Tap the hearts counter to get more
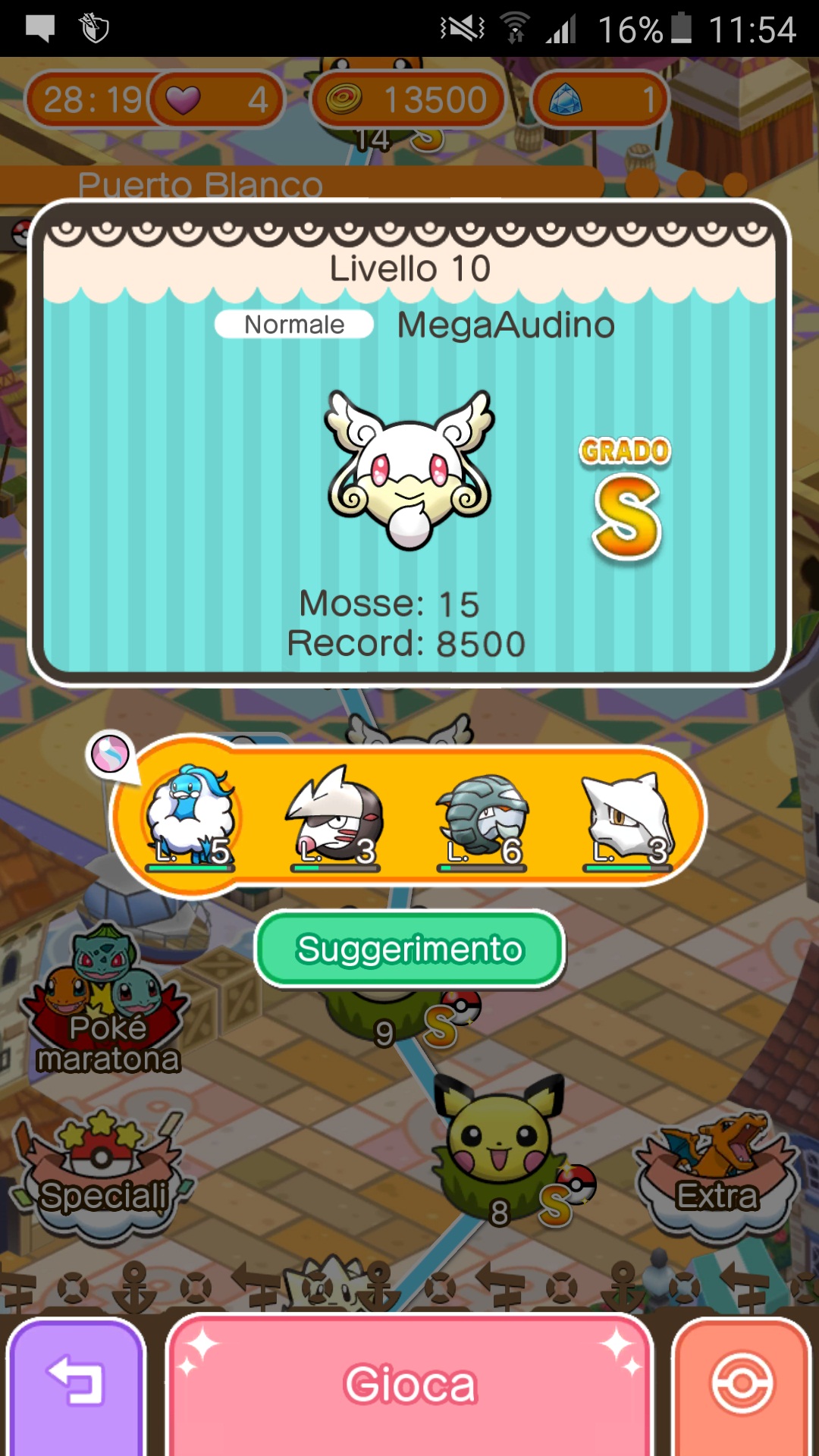Viewport: 819px width, 1456px height. [216, 99]
